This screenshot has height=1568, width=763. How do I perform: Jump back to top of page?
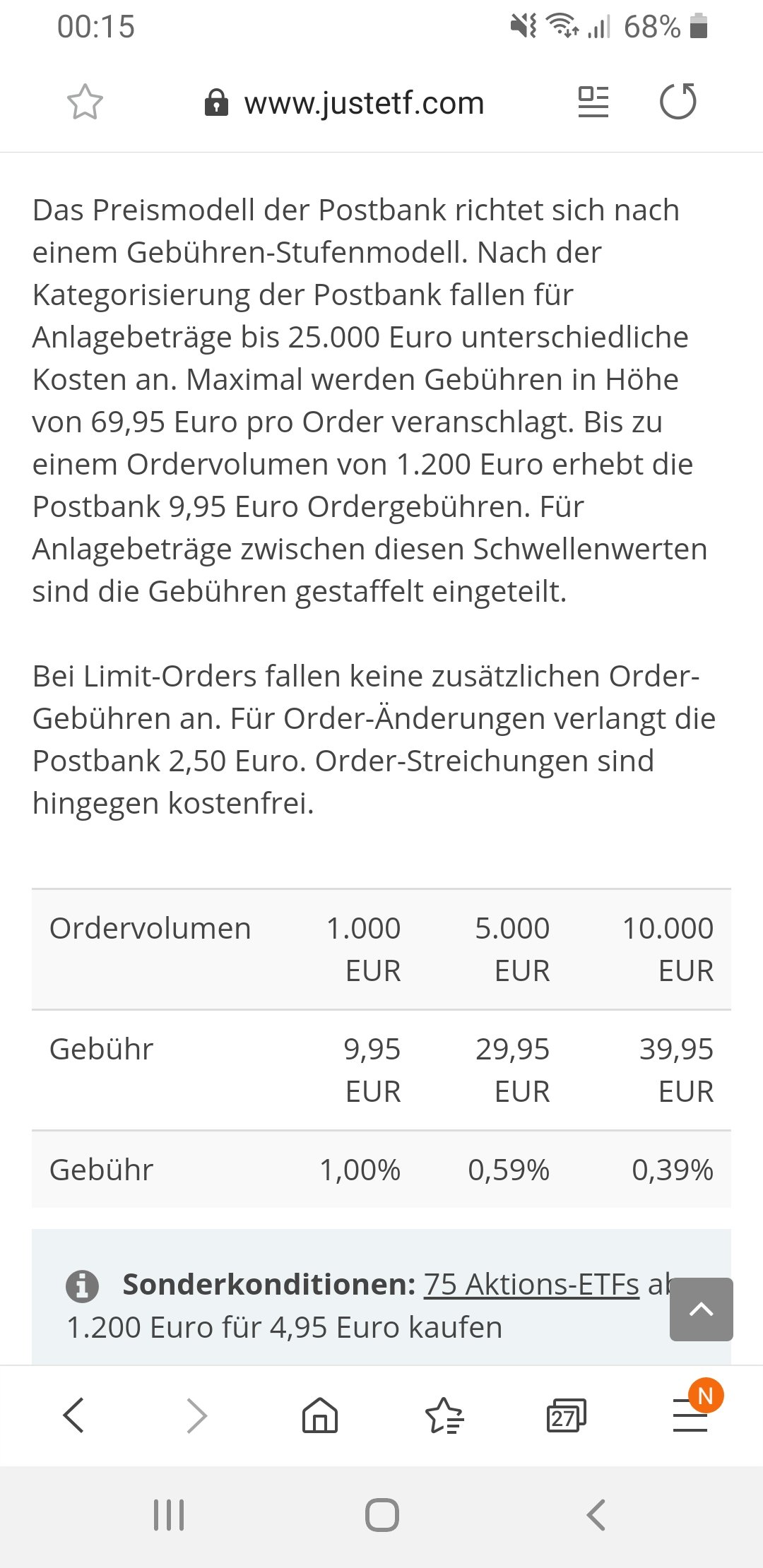[701, 1309]
